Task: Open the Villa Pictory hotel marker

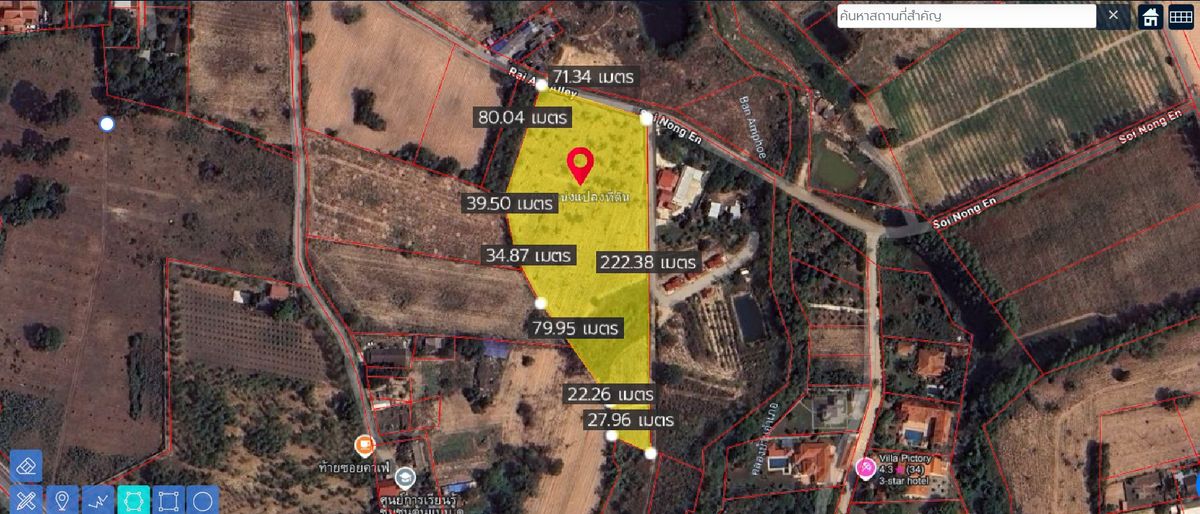Action: tap(865, 467)
